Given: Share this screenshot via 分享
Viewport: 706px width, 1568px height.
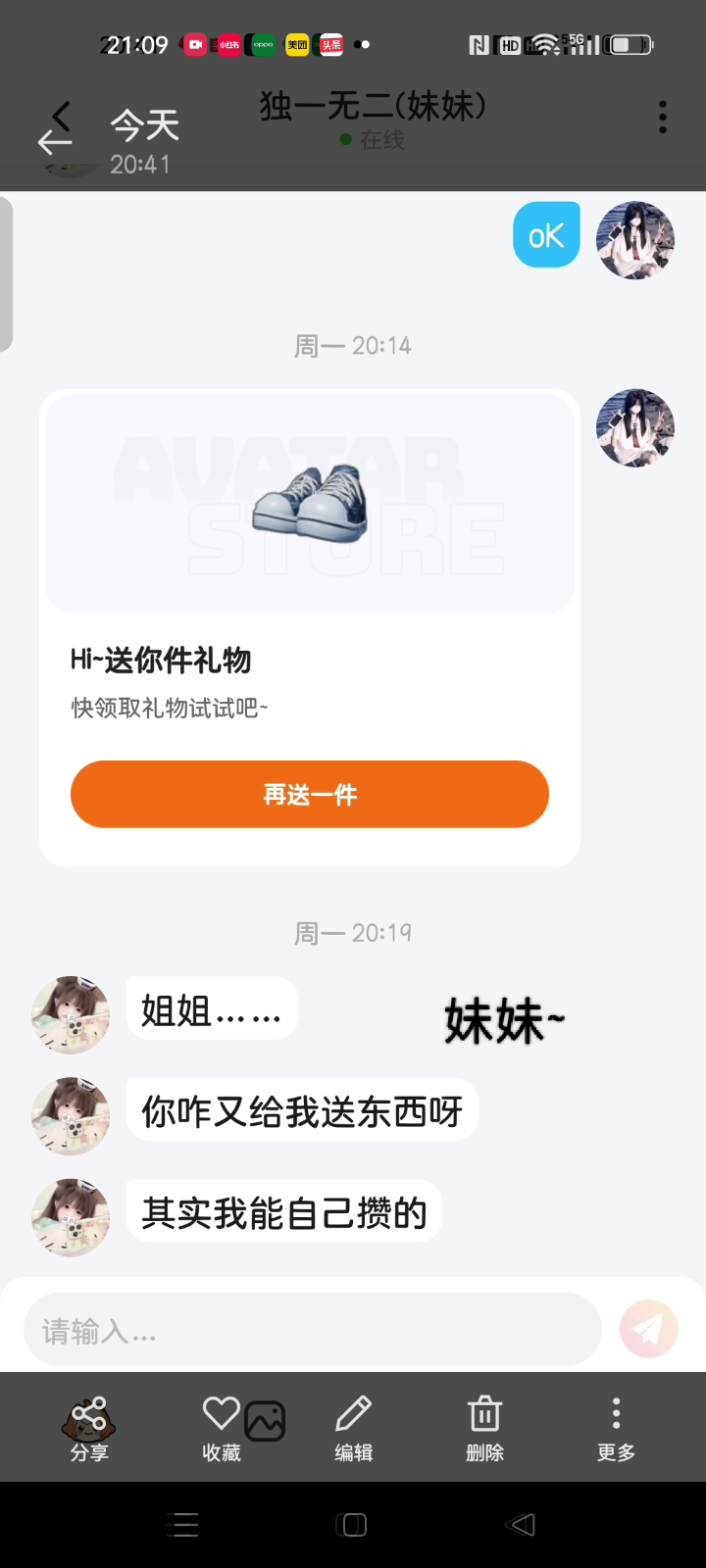Looking at the screenshot, I should click(89, 1429).
